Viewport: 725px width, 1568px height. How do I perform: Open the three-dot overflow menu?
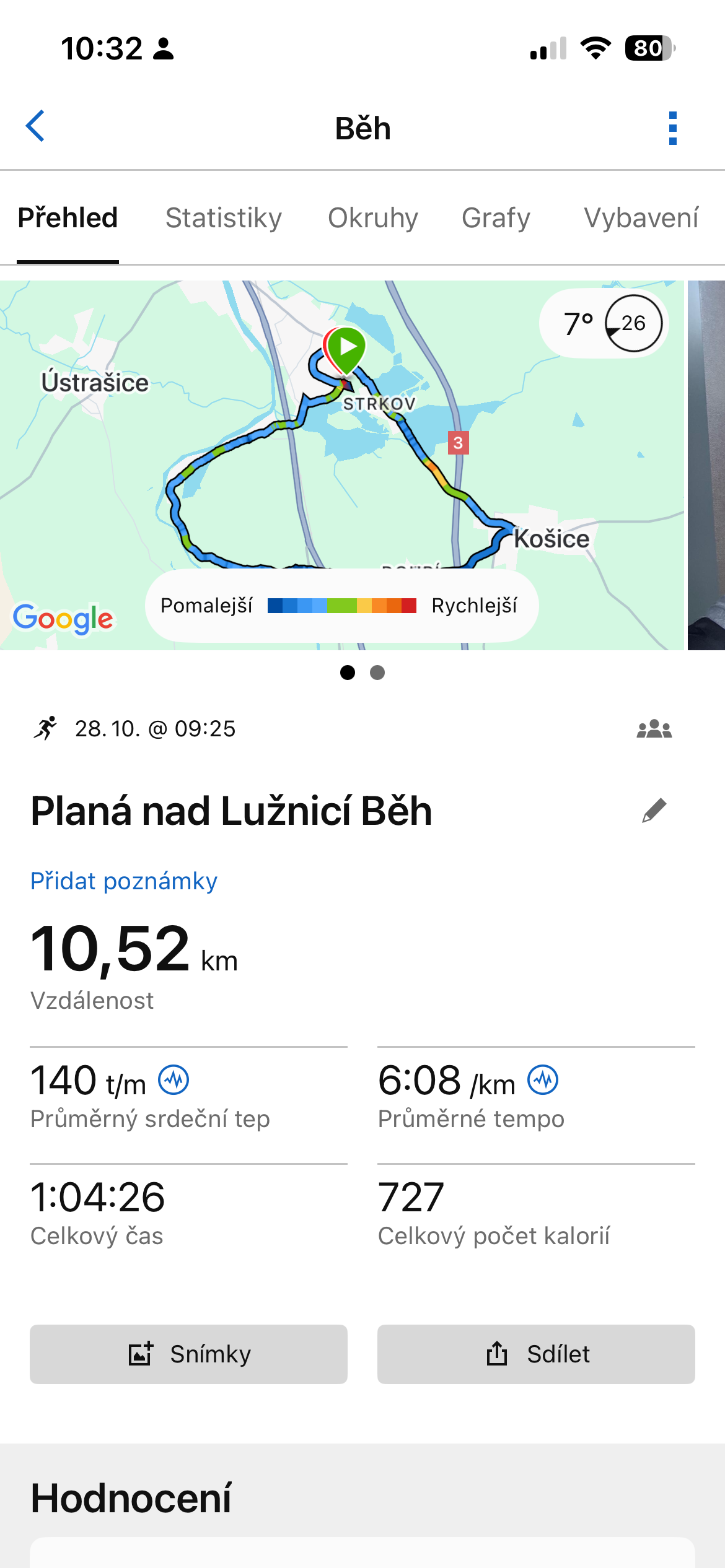(x=672, y=128)
